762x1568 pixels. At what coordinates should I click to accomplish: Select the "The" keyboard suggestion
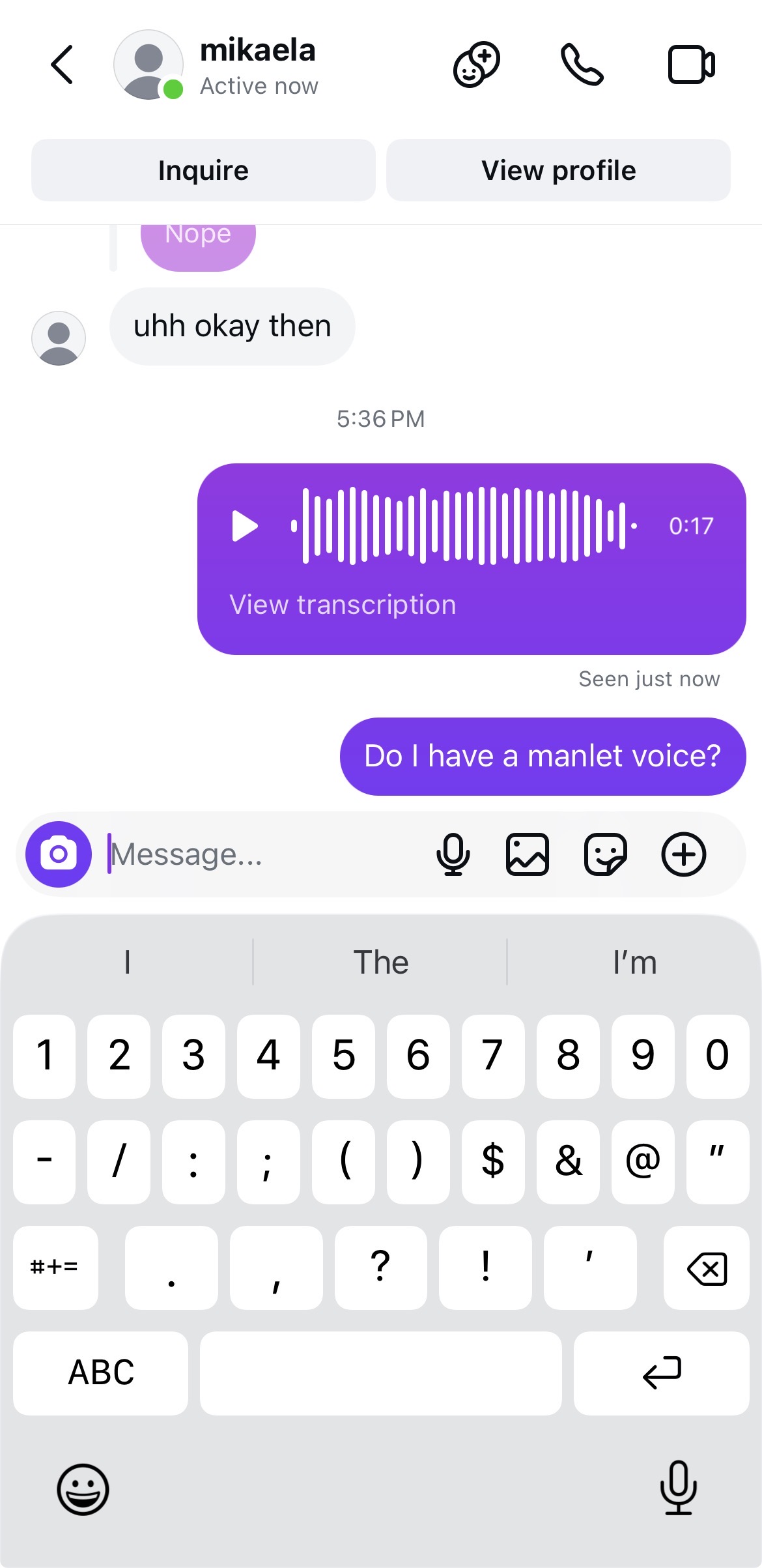click(x=381, y=962)
